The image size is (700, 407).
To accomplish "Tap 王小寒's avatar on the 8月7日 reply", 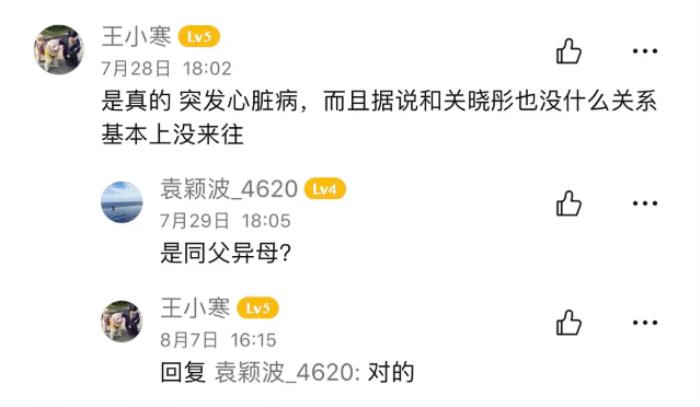I will click(122, 321).
